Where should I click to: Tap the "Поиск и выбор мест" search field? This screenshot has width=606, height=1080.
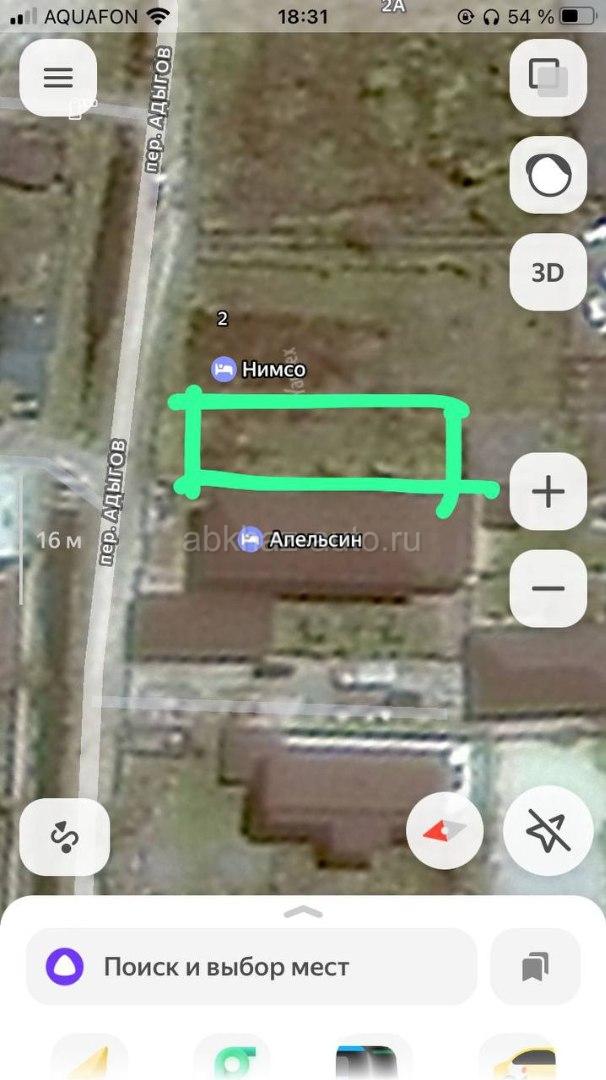(x=250, y=967)
